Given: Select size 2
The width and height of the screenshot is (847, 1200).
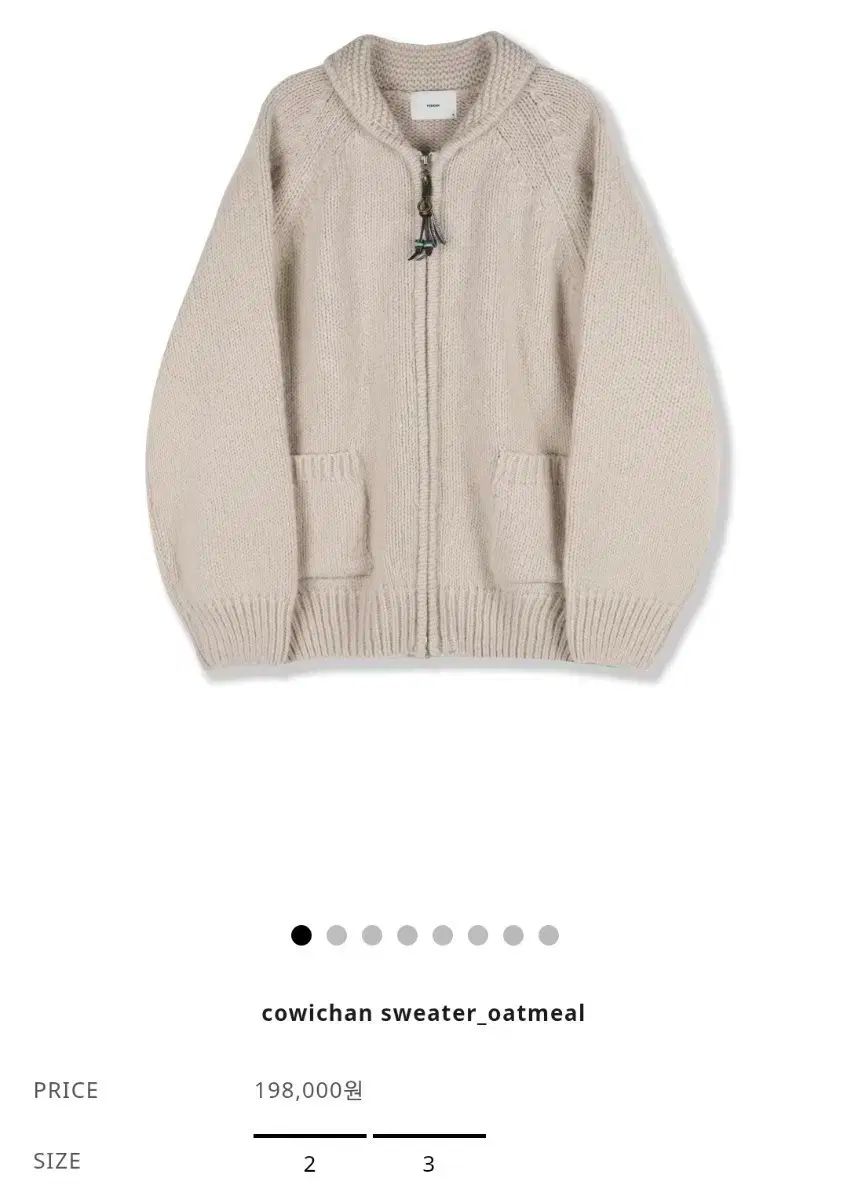Looking at the screenshot, I should click(x=310, y=1163).
